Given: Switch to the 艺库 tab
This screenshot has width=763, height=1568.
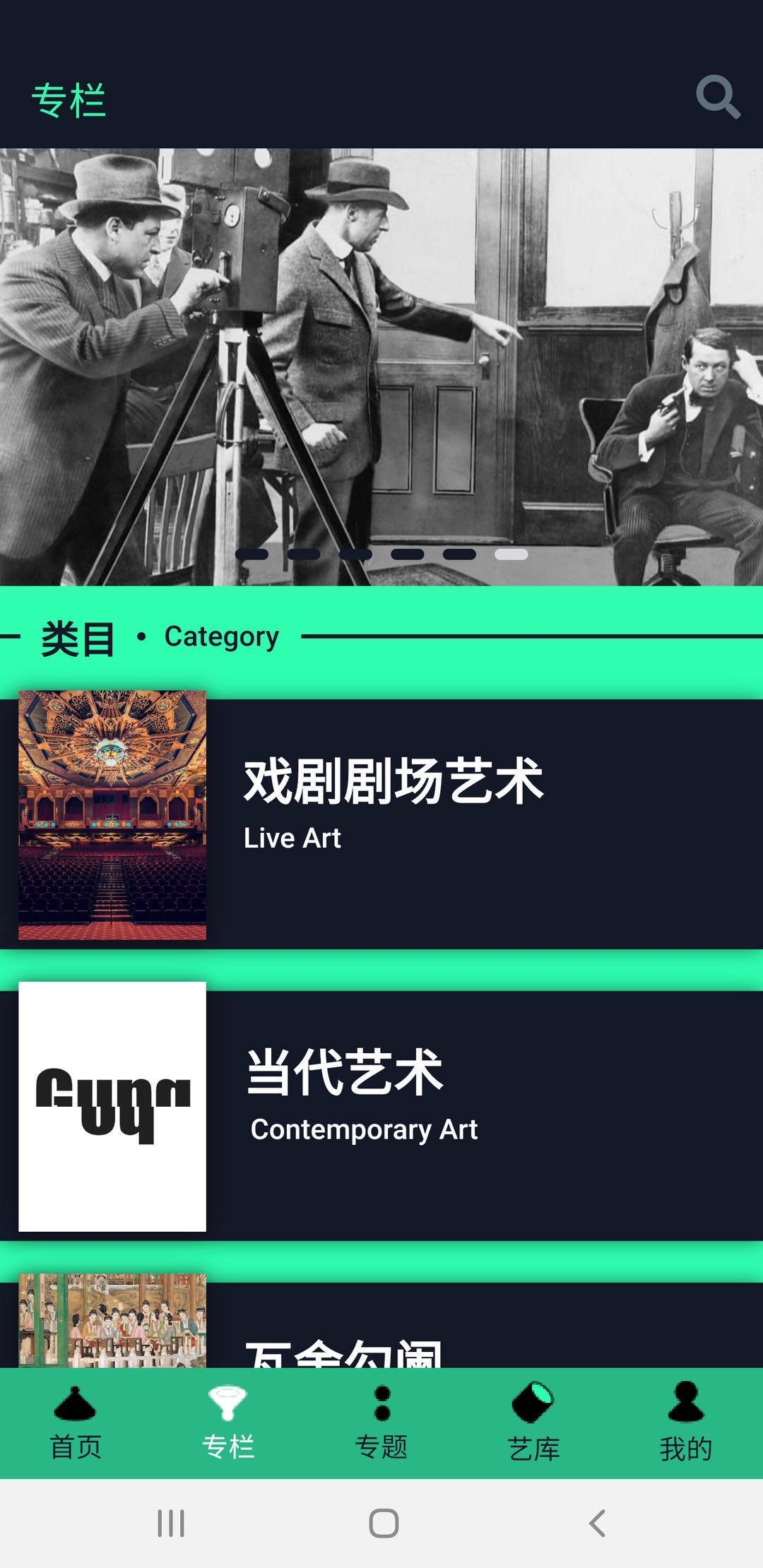Looking at the screenshot, I should pos(533,1423).
